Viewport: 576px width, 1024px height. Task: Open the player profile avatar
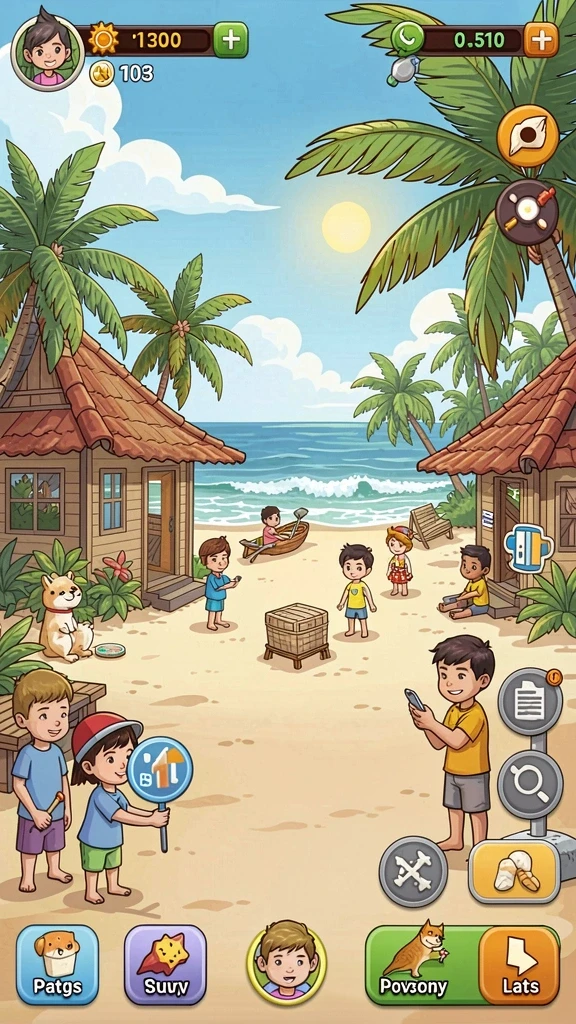(x=48, y=52)
